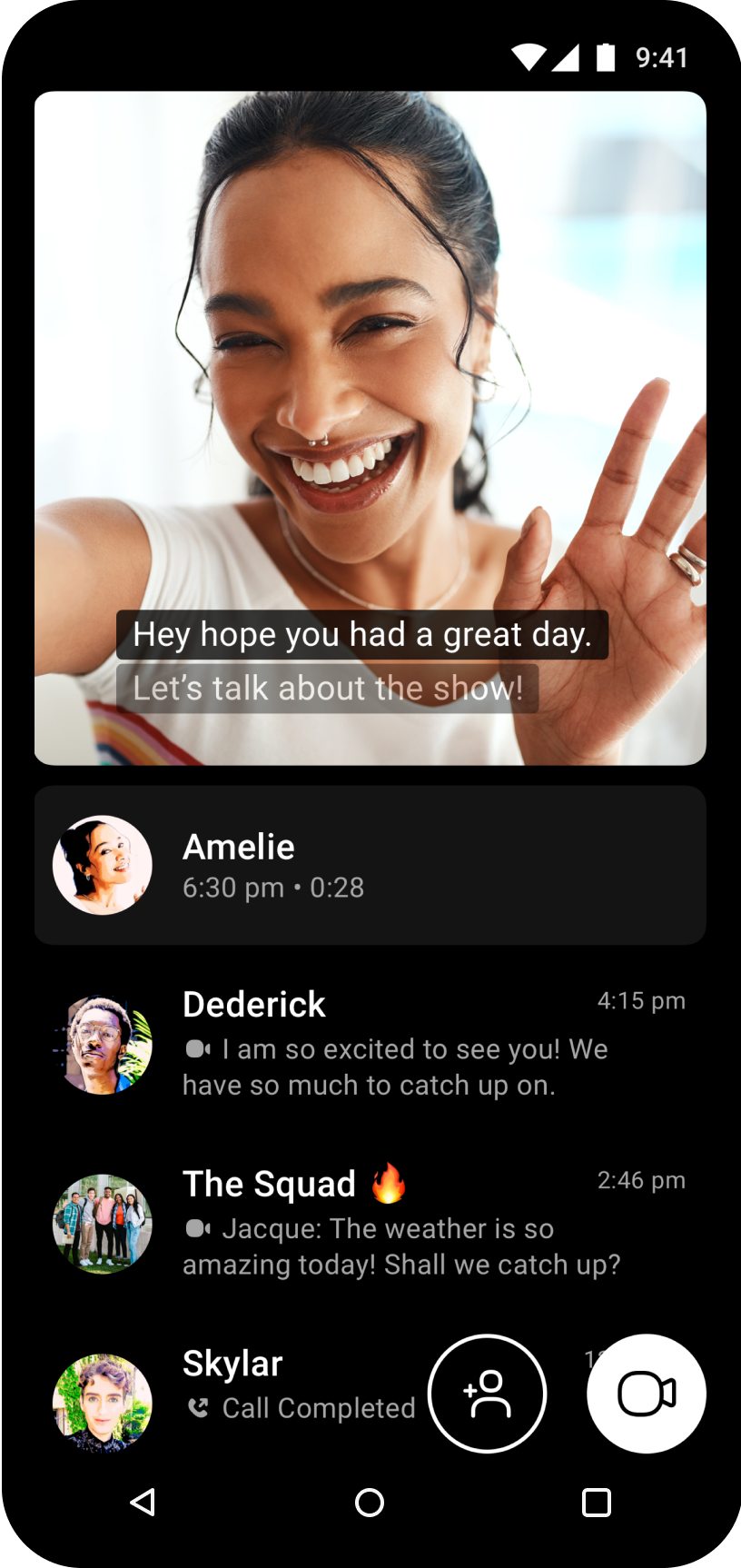Open The Squad group chat
741x1568 pixels.
click(370, 1224)
